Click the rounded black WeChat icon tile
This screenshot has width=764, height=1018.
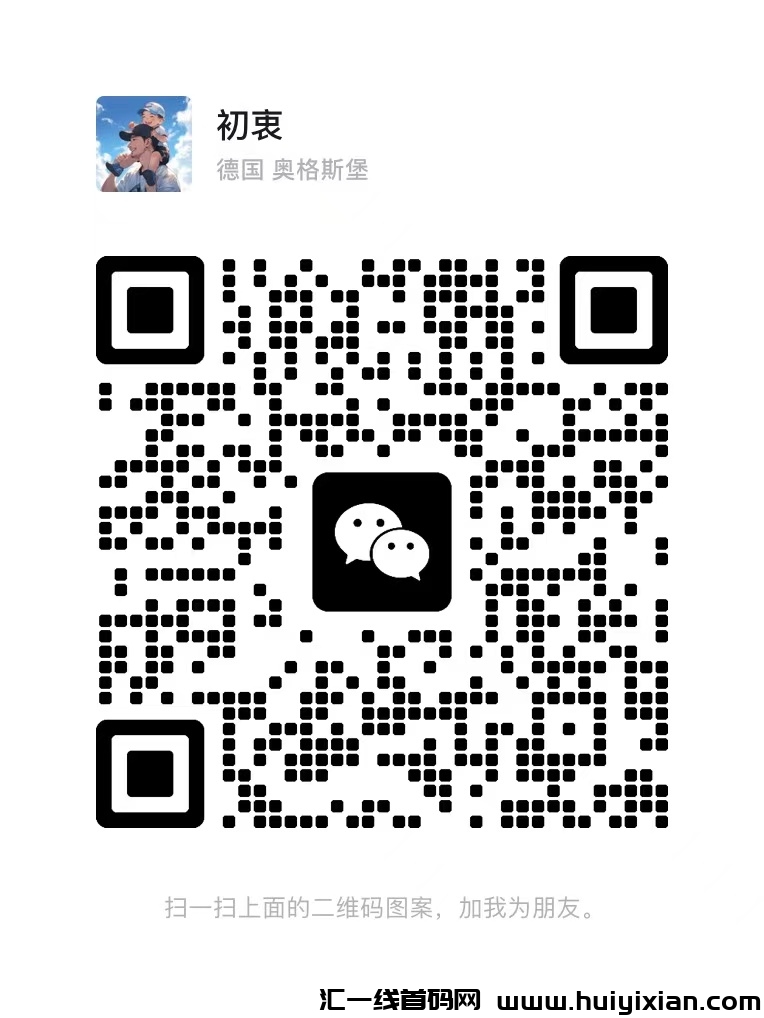tap(383, 540)
